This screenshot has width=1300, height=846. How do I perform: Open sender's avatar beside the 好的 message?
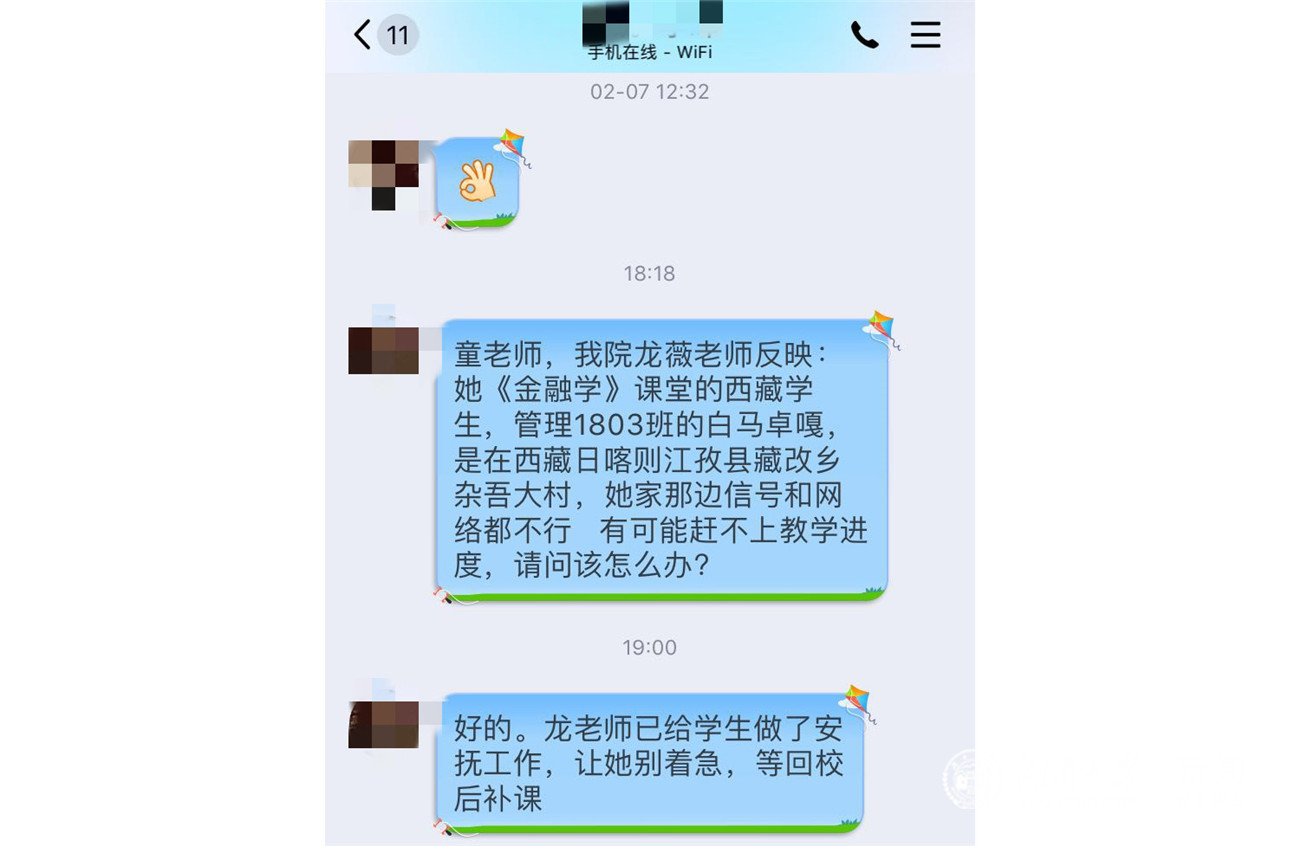point(383,724)
